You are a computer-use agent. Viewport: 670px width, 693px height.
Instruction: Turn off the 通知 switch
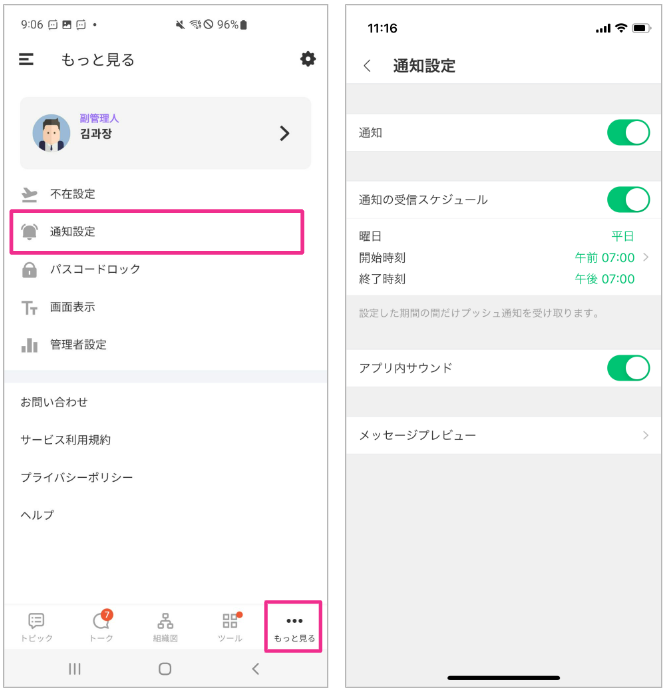click(x=627, y=132)
